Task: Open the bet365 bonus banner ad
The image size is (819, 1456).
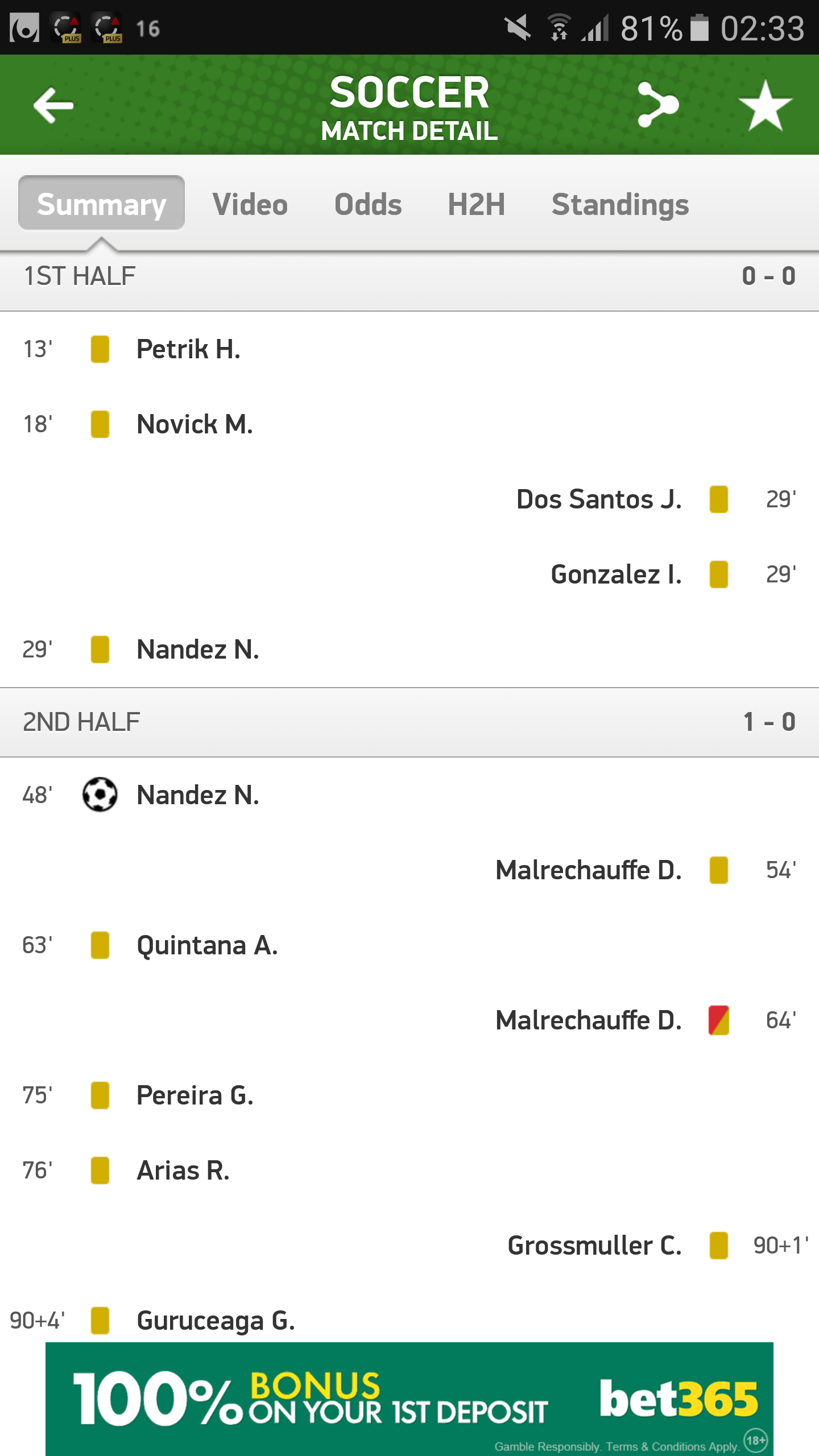Action: [x=409, y=1399]
